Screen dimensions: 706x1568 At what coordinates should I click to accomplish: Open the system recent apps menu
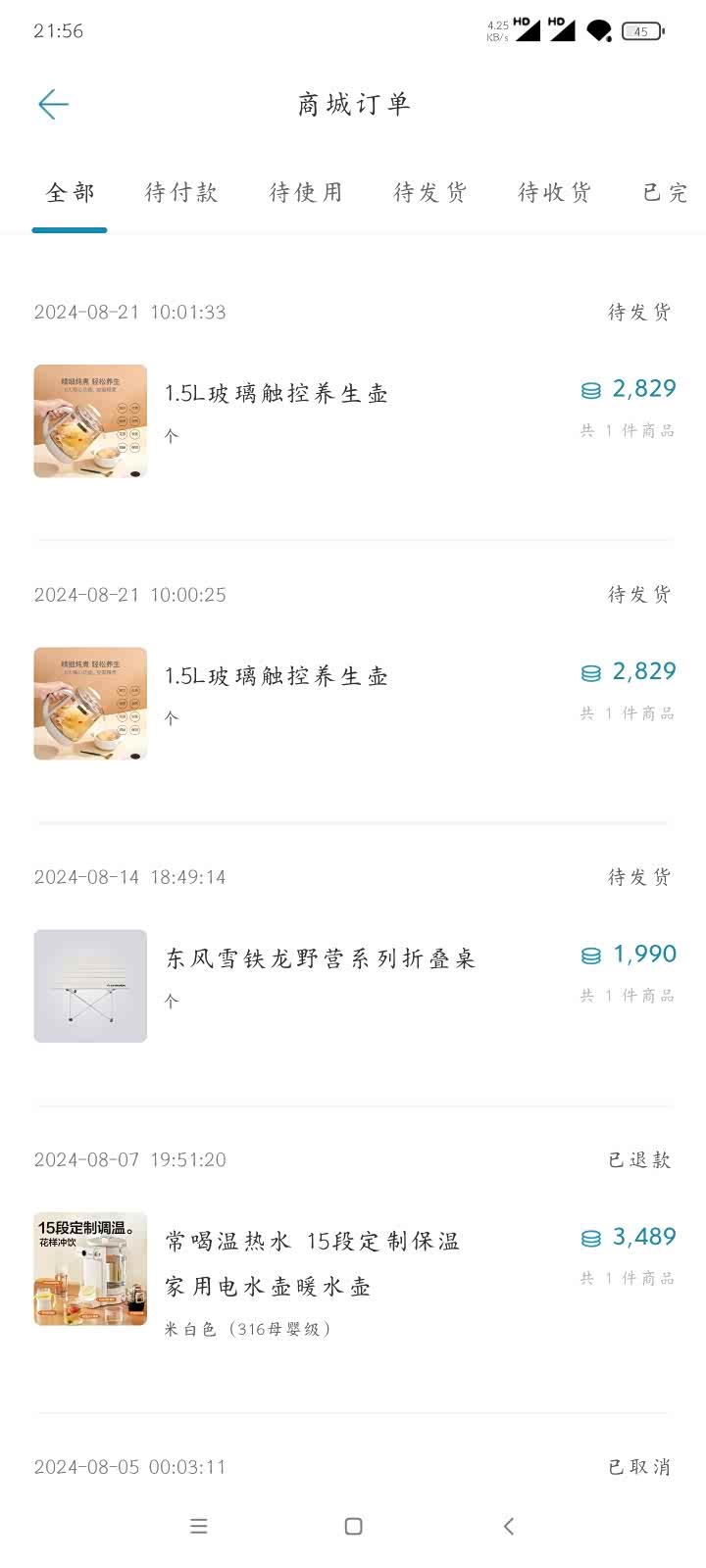199,1526
